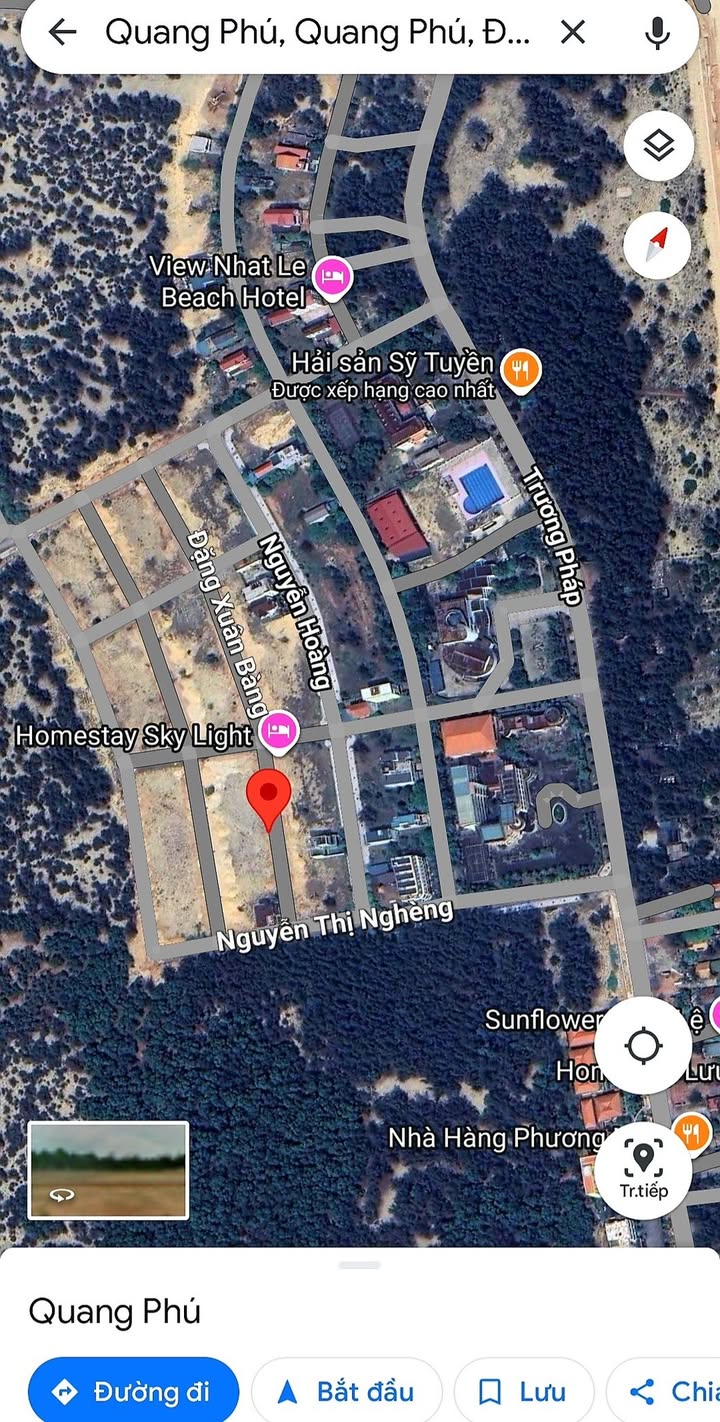Go back with the arrow icon
720x1422 pixels.
point(62,33)
